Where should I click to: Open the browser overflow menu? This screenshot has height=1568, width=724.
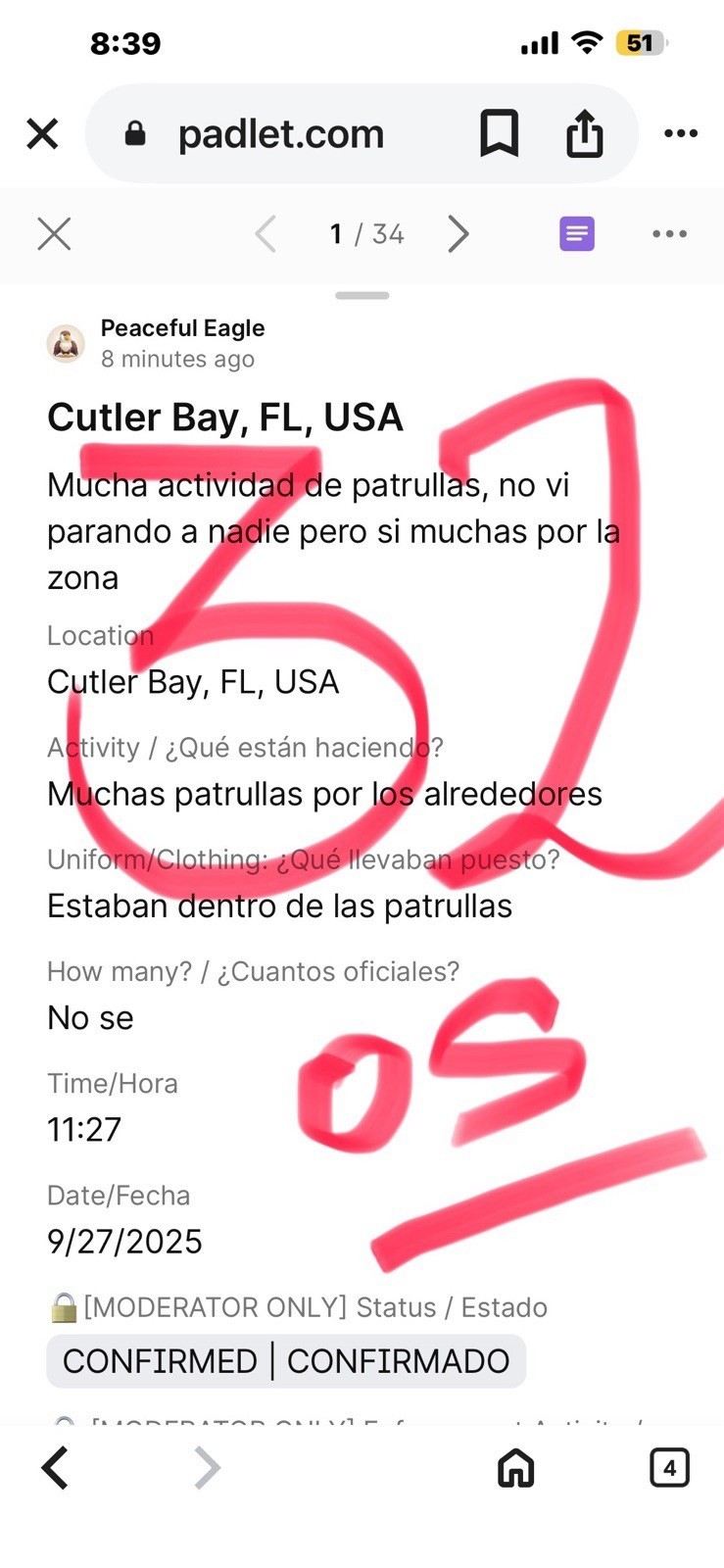click(x=681, y=133)
